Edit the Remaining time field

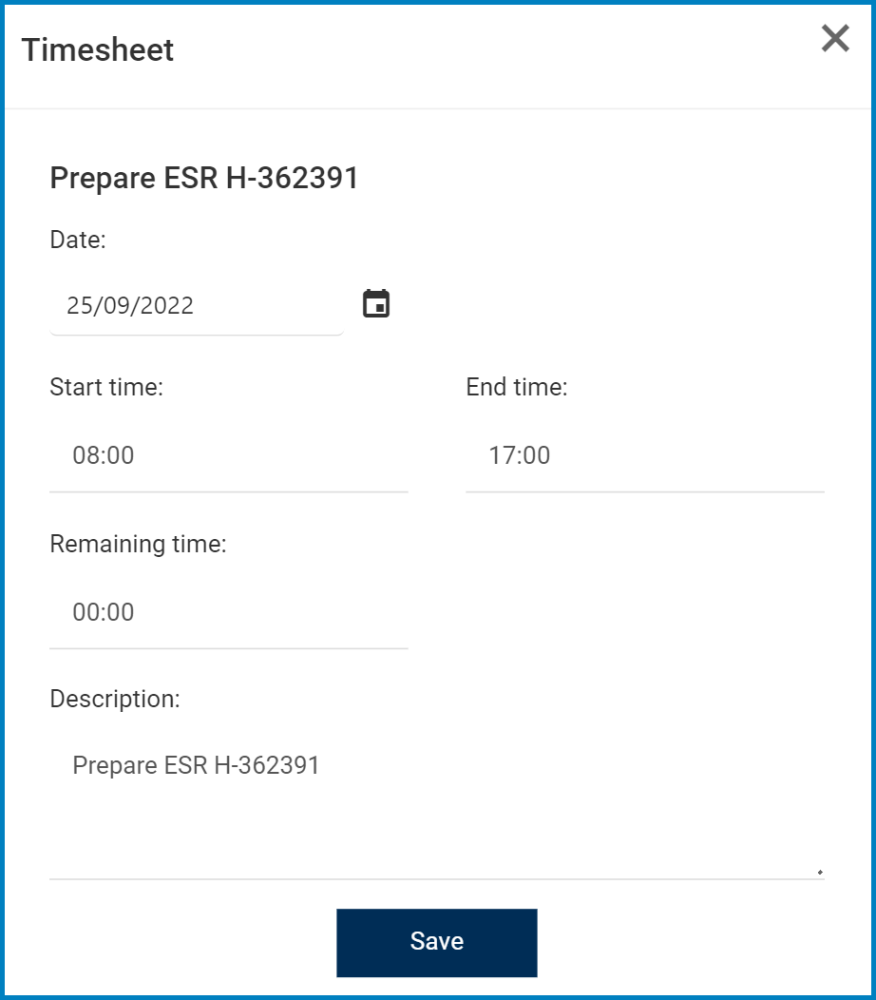pyautogui.click(x=228, y=612)
